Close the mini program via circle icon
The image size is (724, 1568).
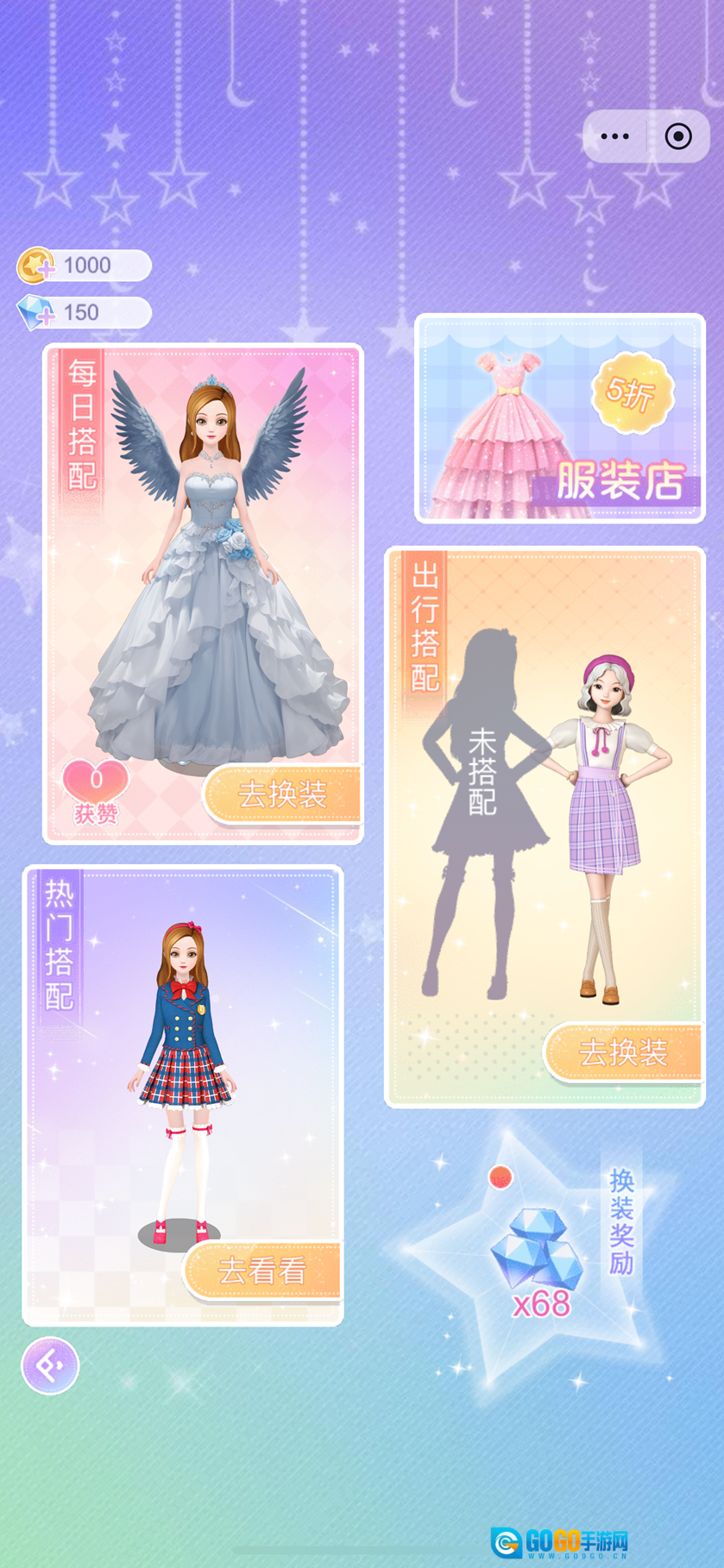pyautogui.click(x=678, y=136)
